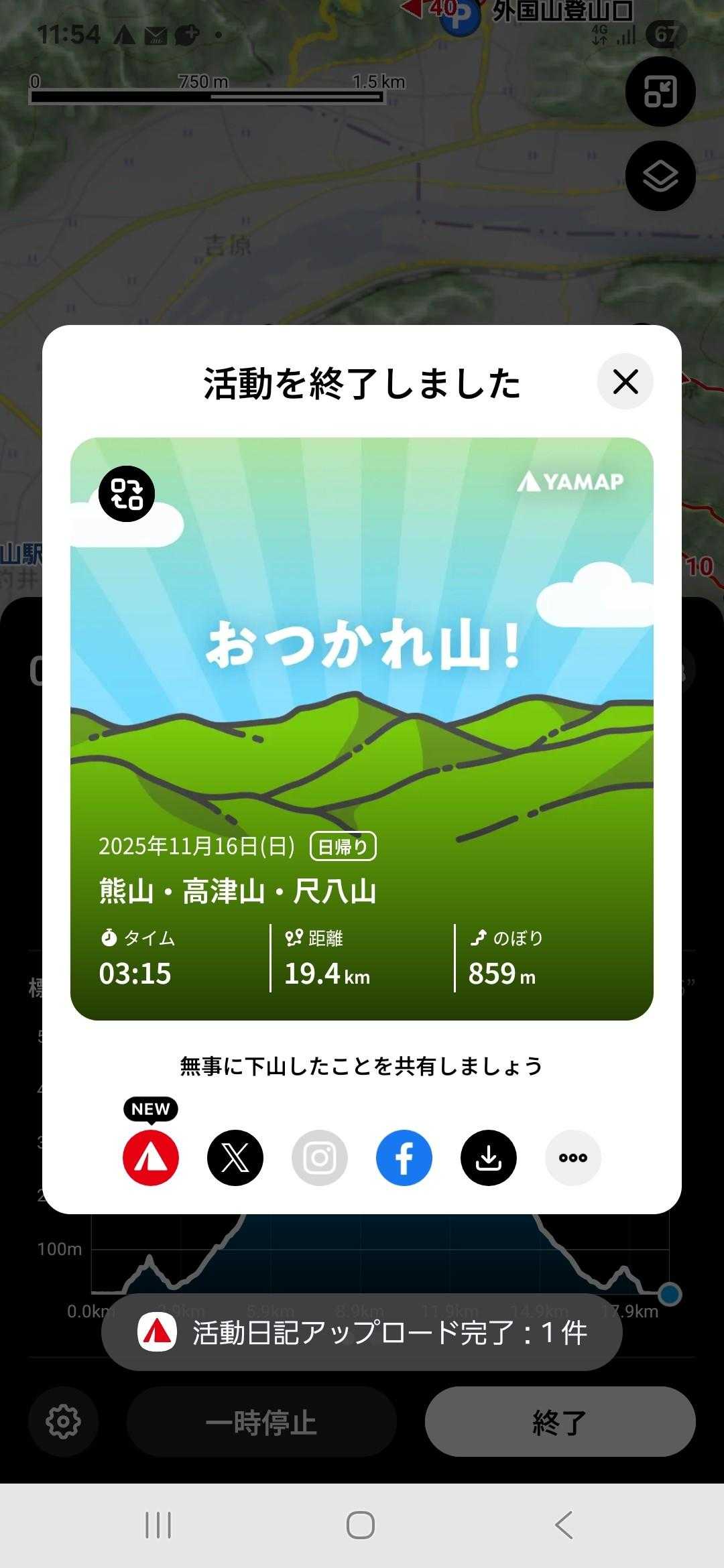Download the activity share image
Viewport: 724px width, 1568px height.
pos(489,1157)
